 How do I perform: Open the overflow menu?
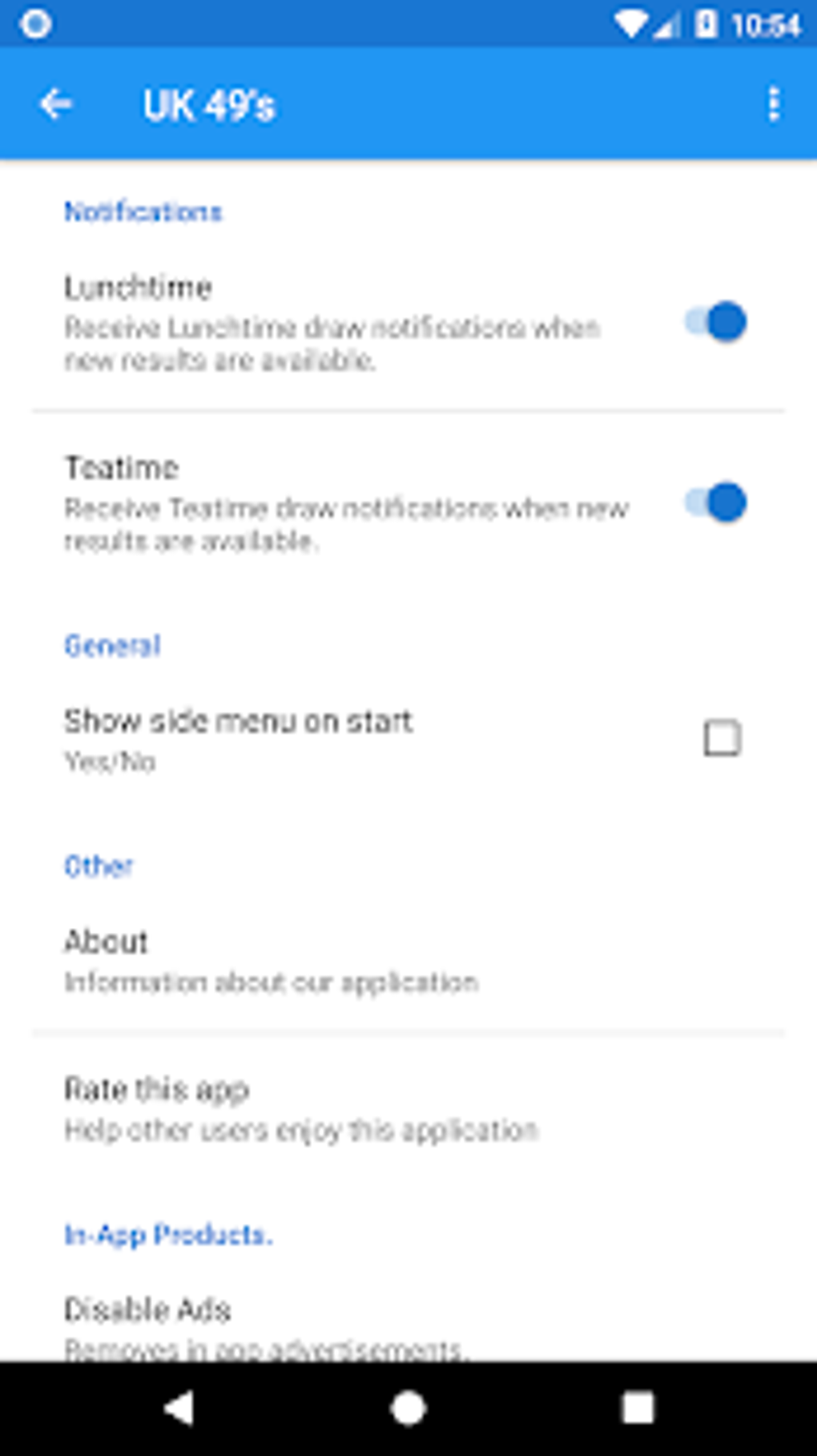pos(773,104)
